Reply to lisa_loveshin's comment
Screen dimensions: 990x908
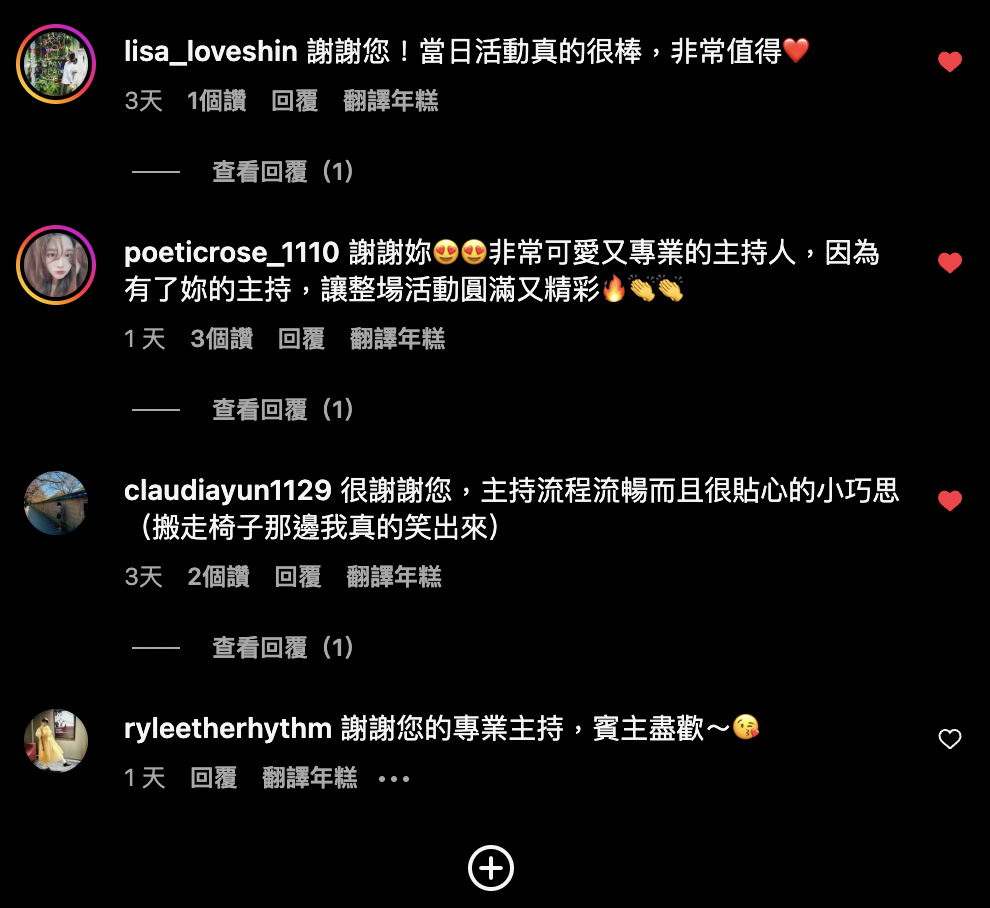pyautogui.click(x=294, y=101)
